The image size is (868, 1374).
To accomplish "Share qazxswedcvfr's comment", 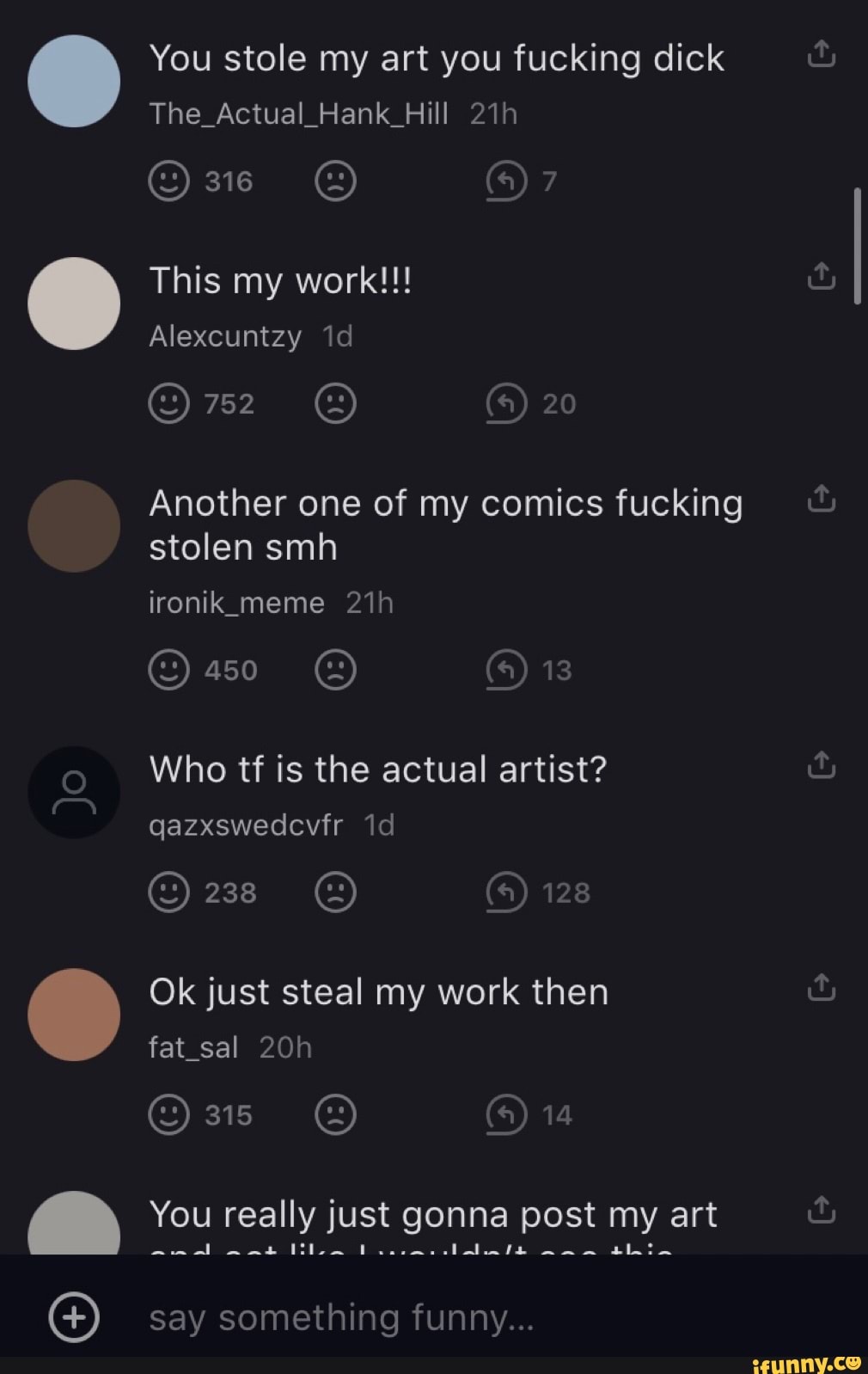I will pyautogui.click(x=822, y=765).
